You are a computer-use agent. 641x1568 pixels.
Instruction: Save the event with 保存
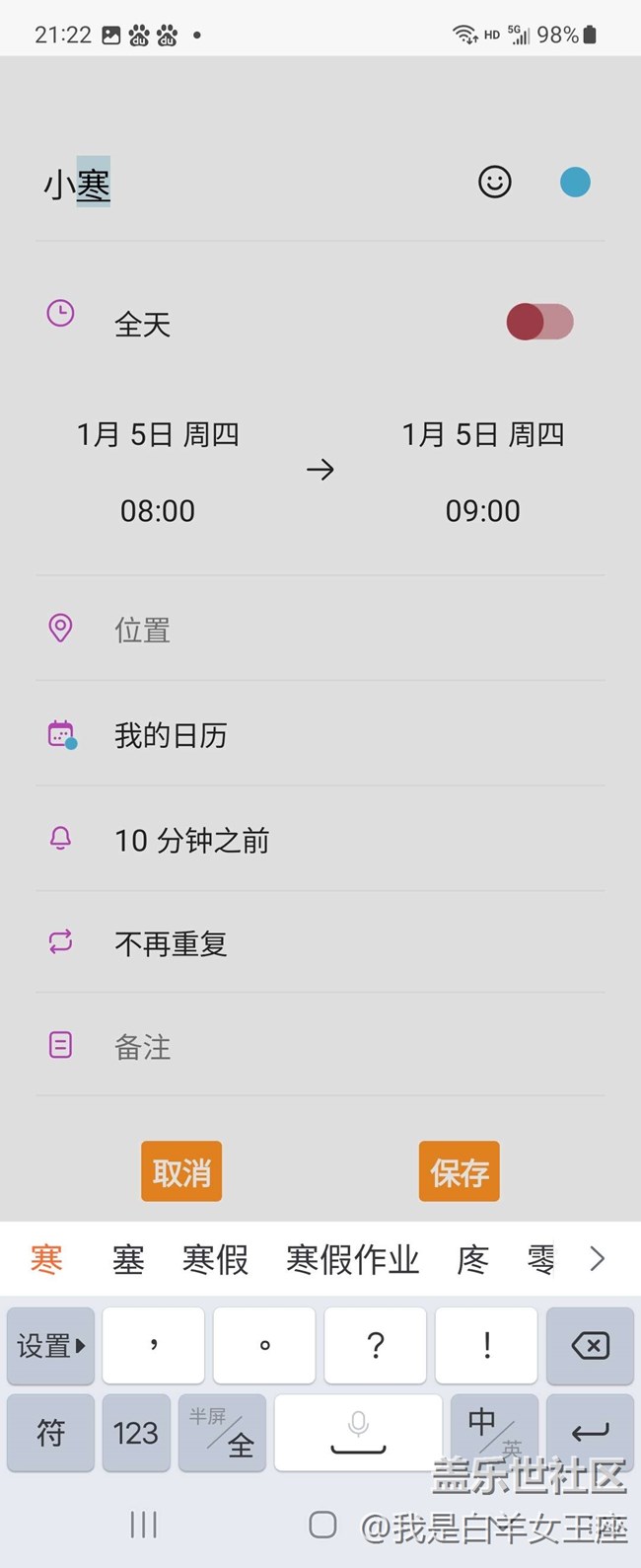pyautogui.click(x=460, y=1171)
